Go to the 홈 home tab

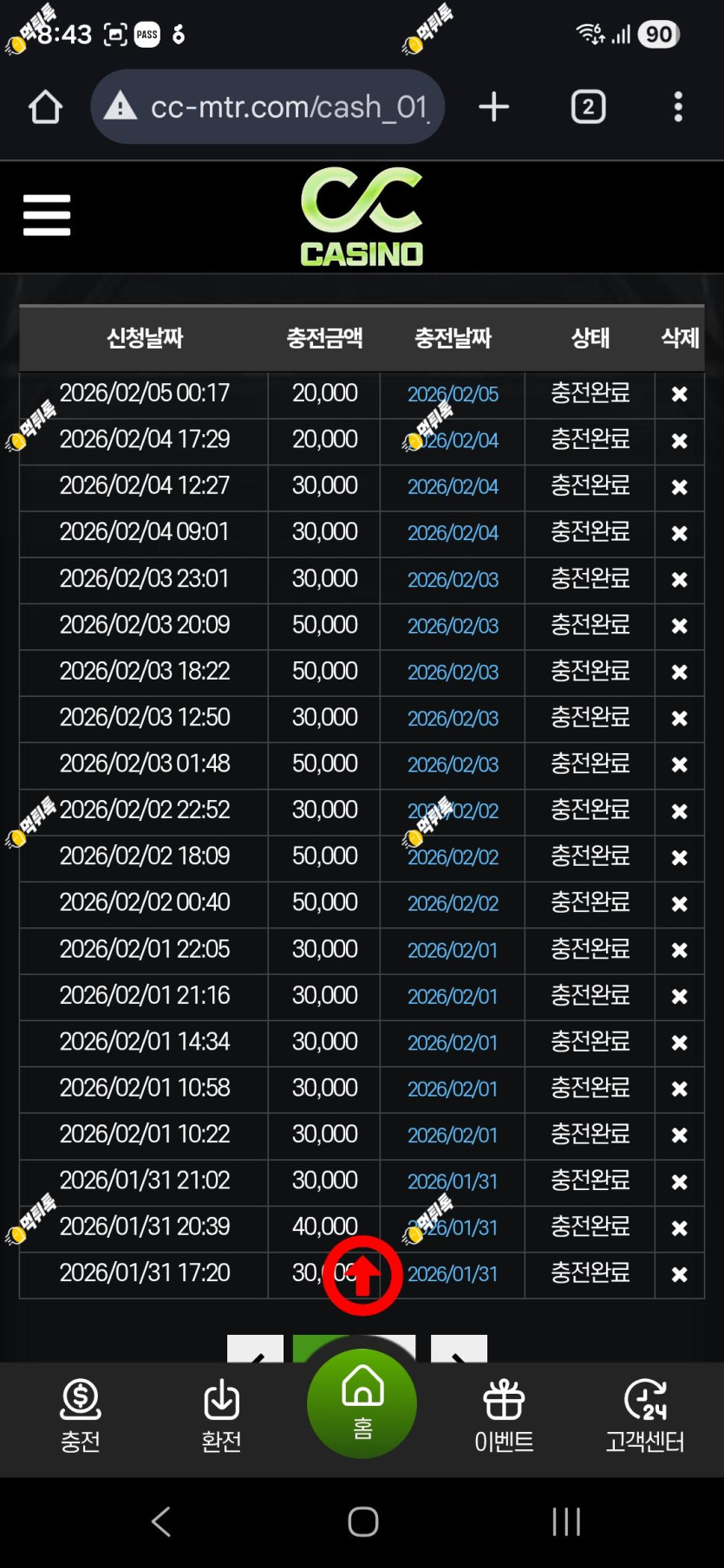[362, 1403]
